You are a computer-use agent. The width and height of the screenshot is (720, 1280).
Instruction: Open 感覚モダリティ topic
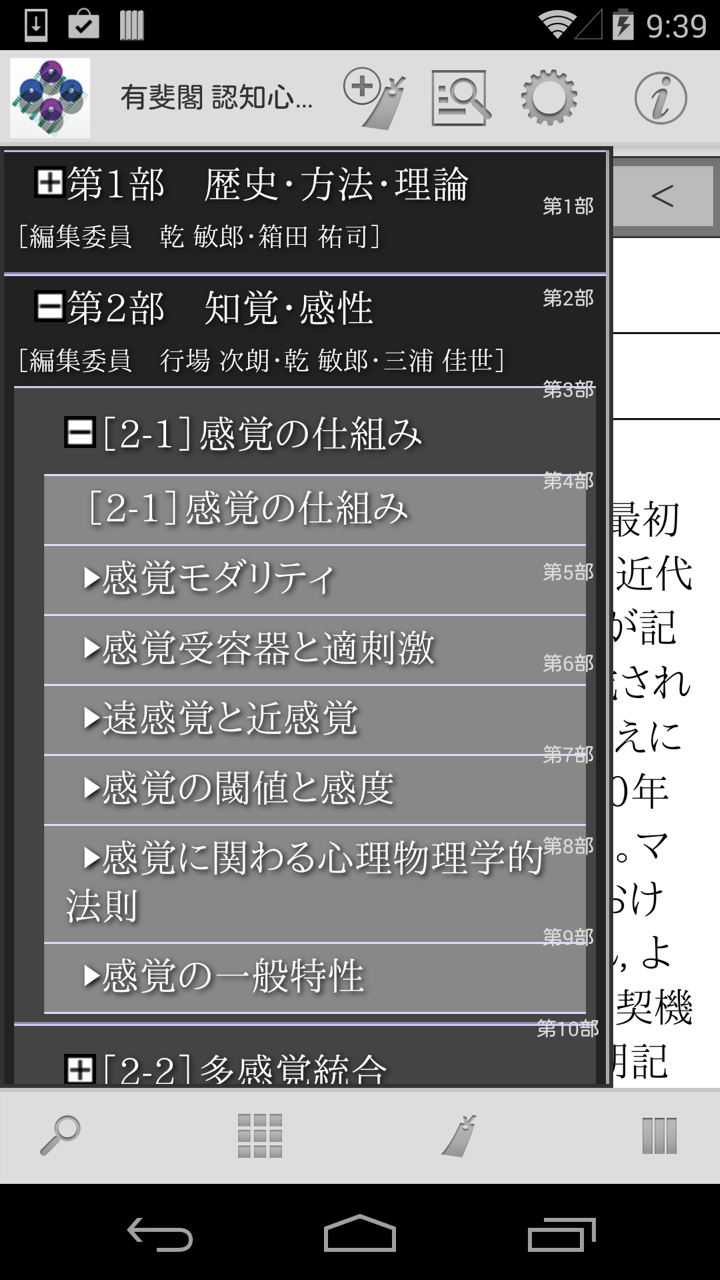click(210, 578)
